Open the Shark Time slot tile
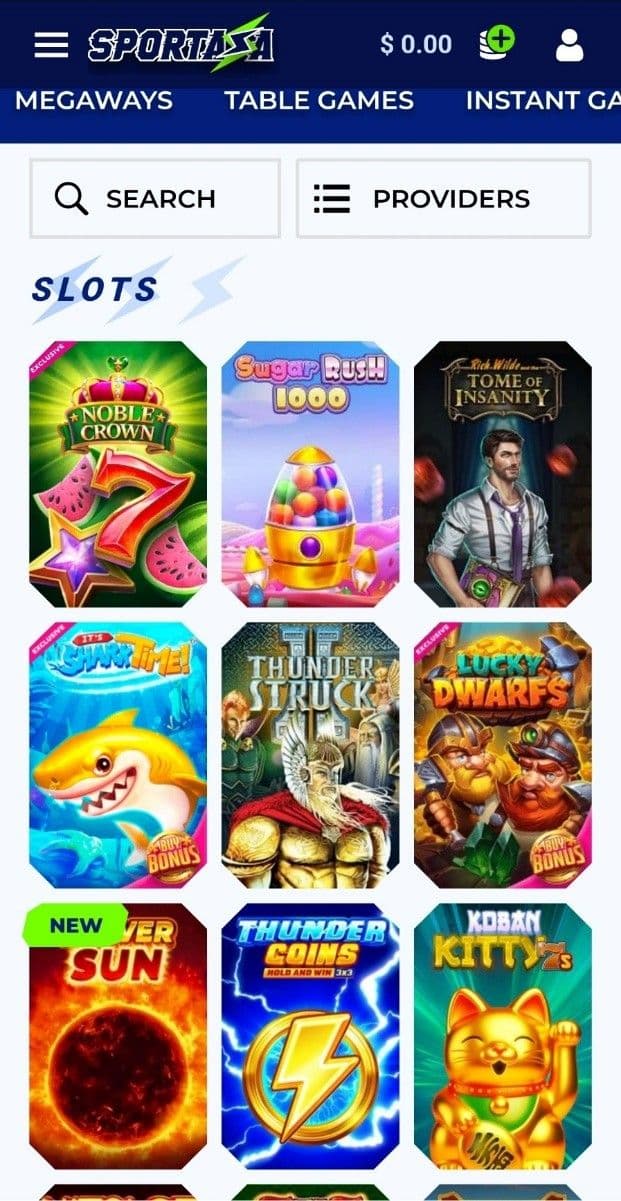 [118, 755]
